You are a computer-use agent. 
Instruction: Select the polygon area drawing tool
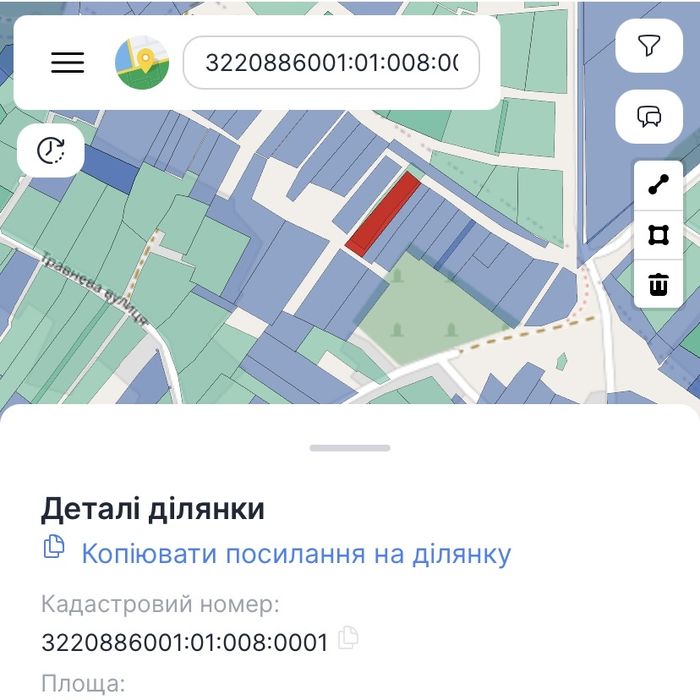click(658, 235)
